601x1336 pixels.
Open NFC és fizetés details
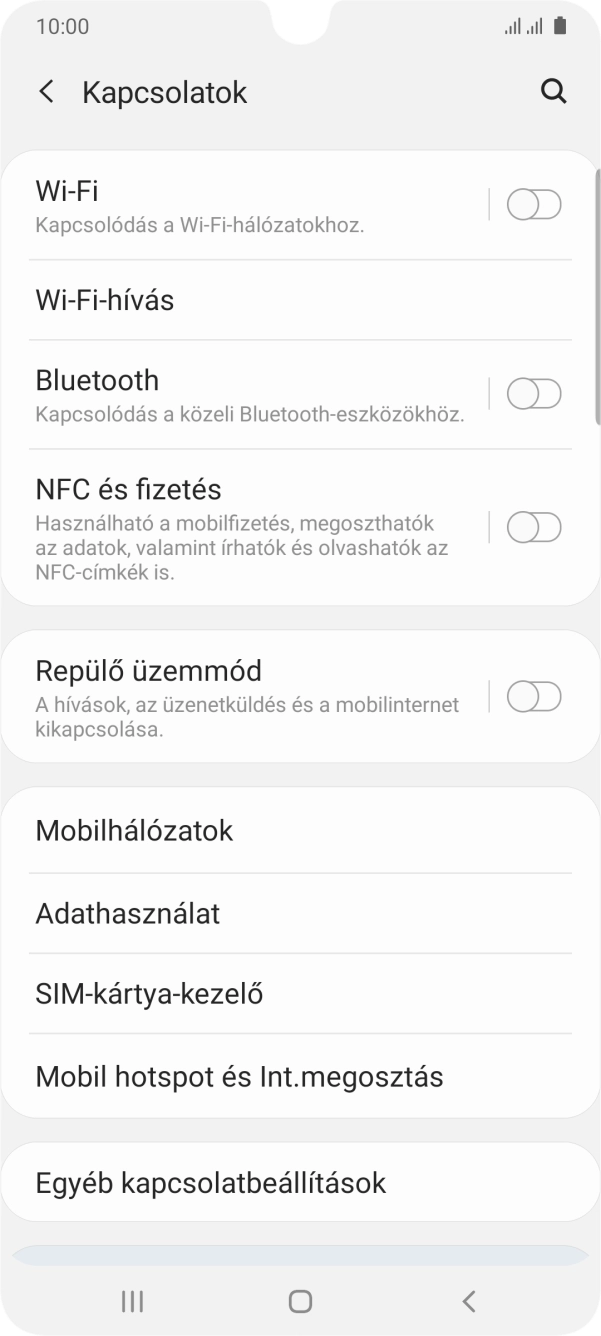240,526
